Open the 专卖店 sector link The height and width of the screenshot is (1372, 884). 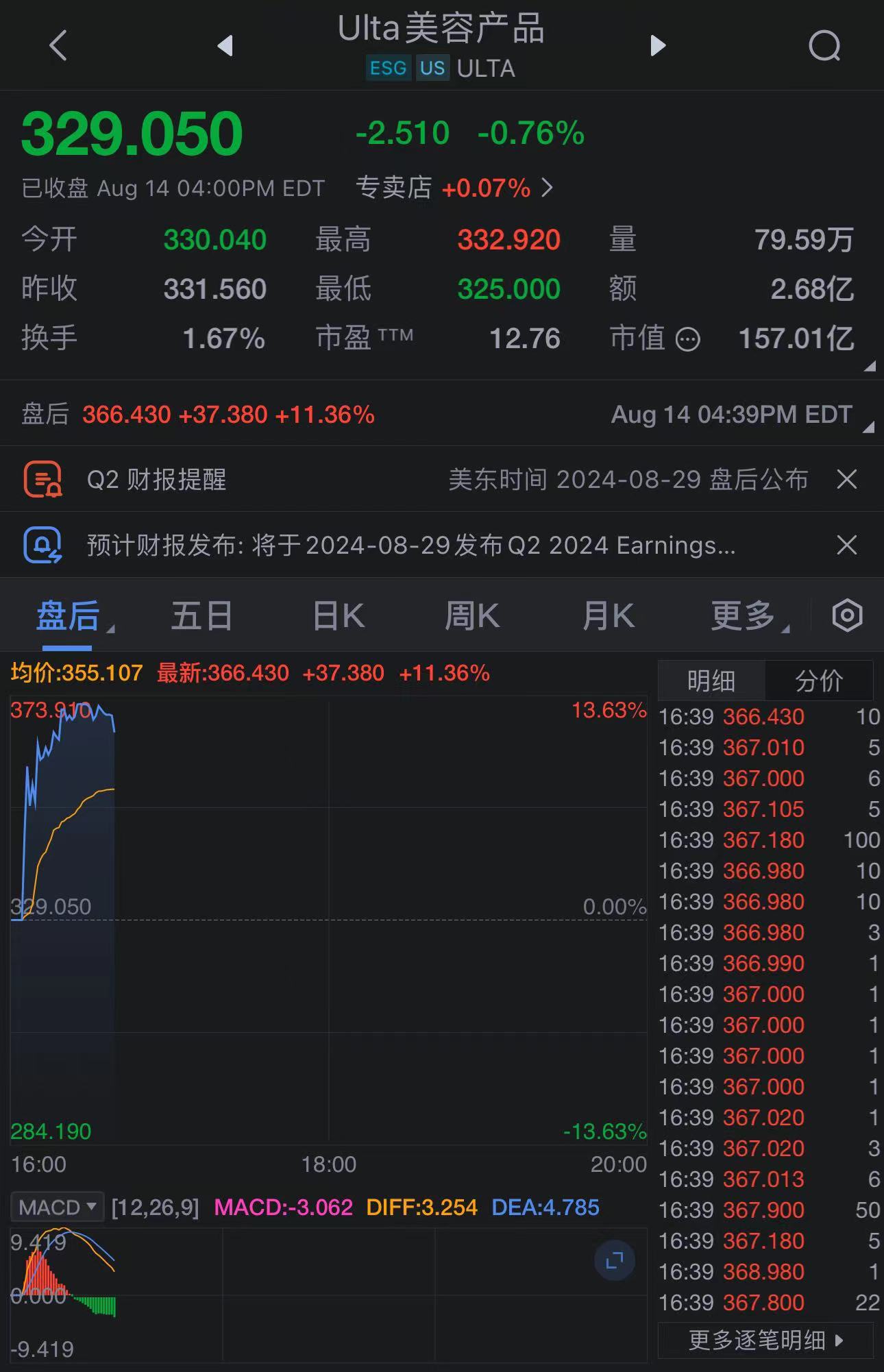[454, 188]
